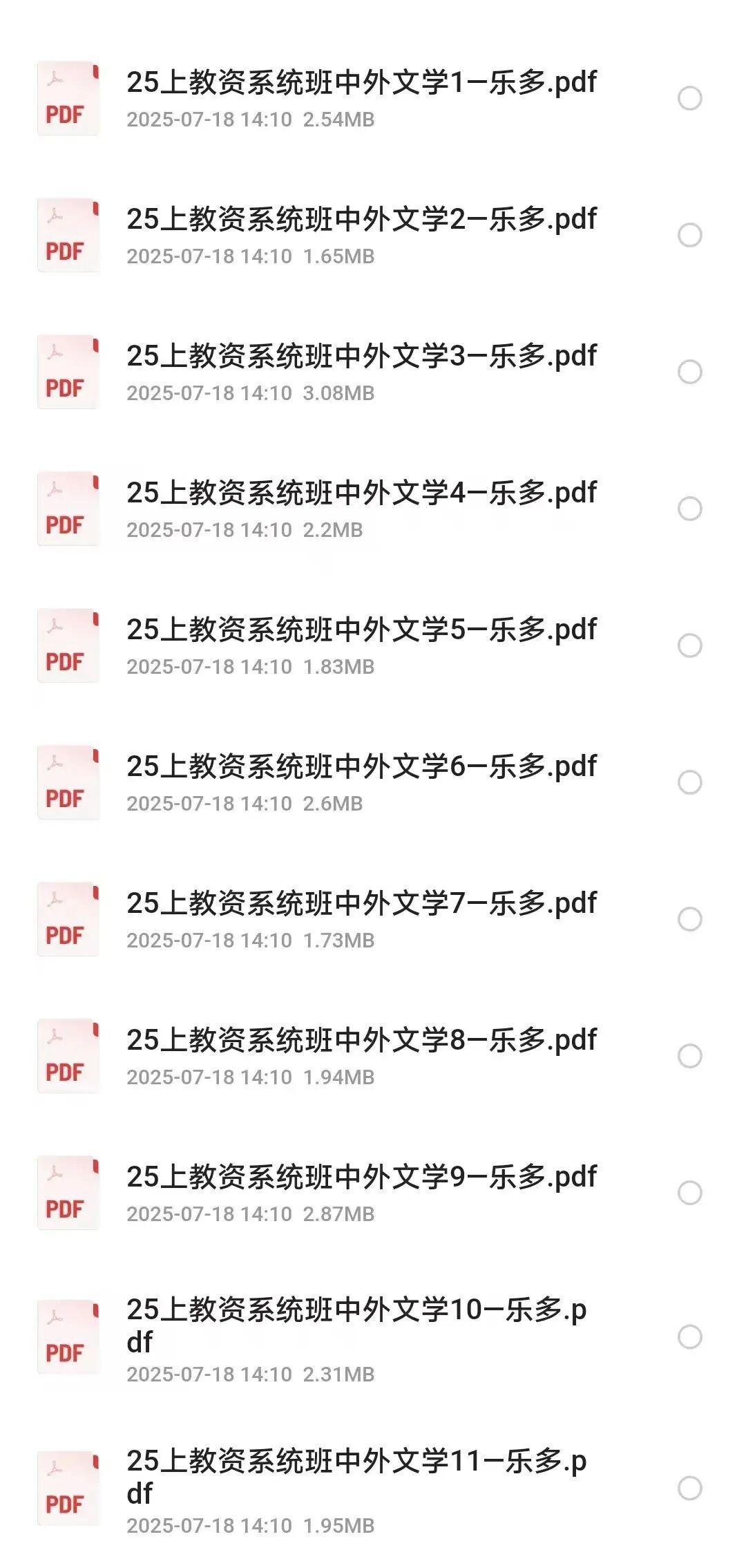This screenshot has height=1568, width=746.
Task: Select the radio circle for 中外文学4 file
Action: point(689,509)
